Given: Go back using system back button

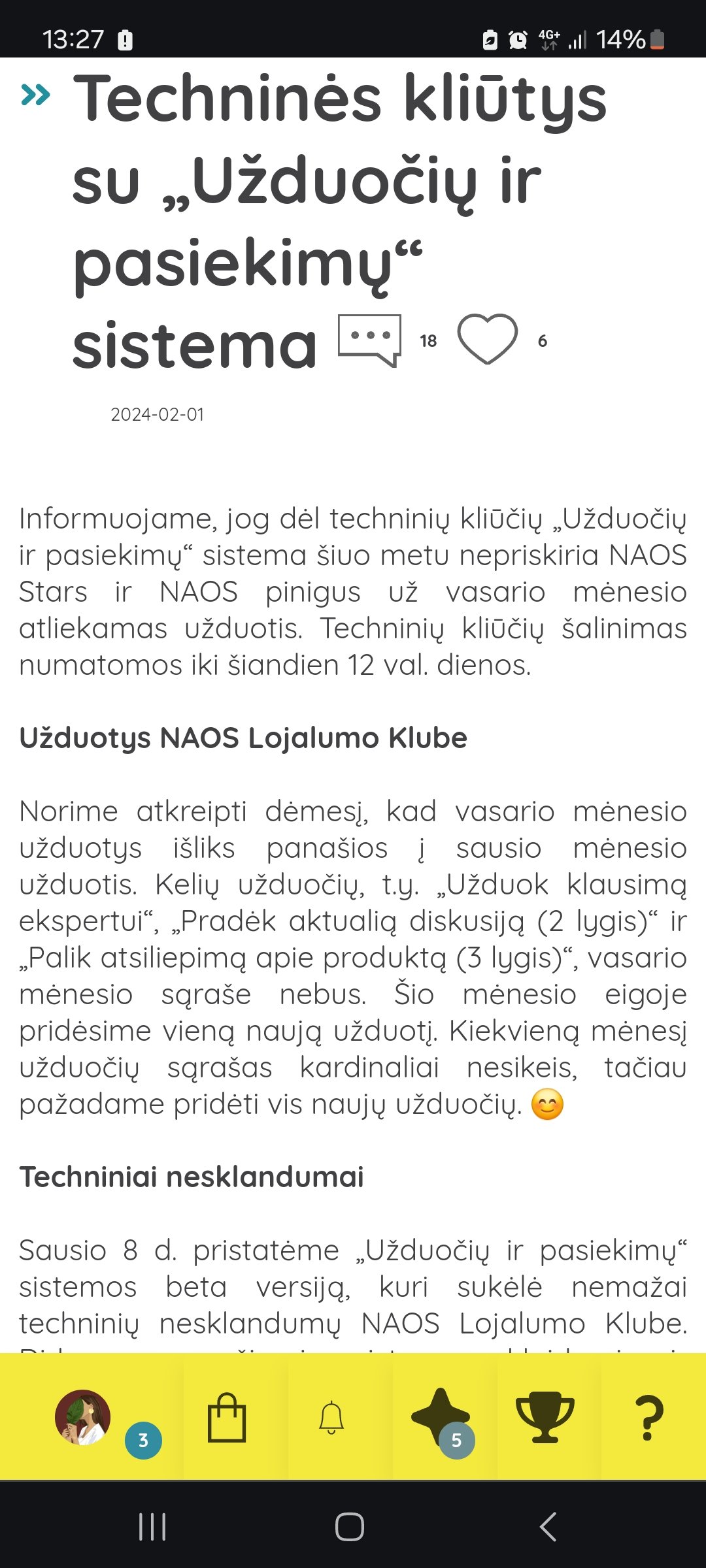Looking at the screenshot, I should (548, 1527).
